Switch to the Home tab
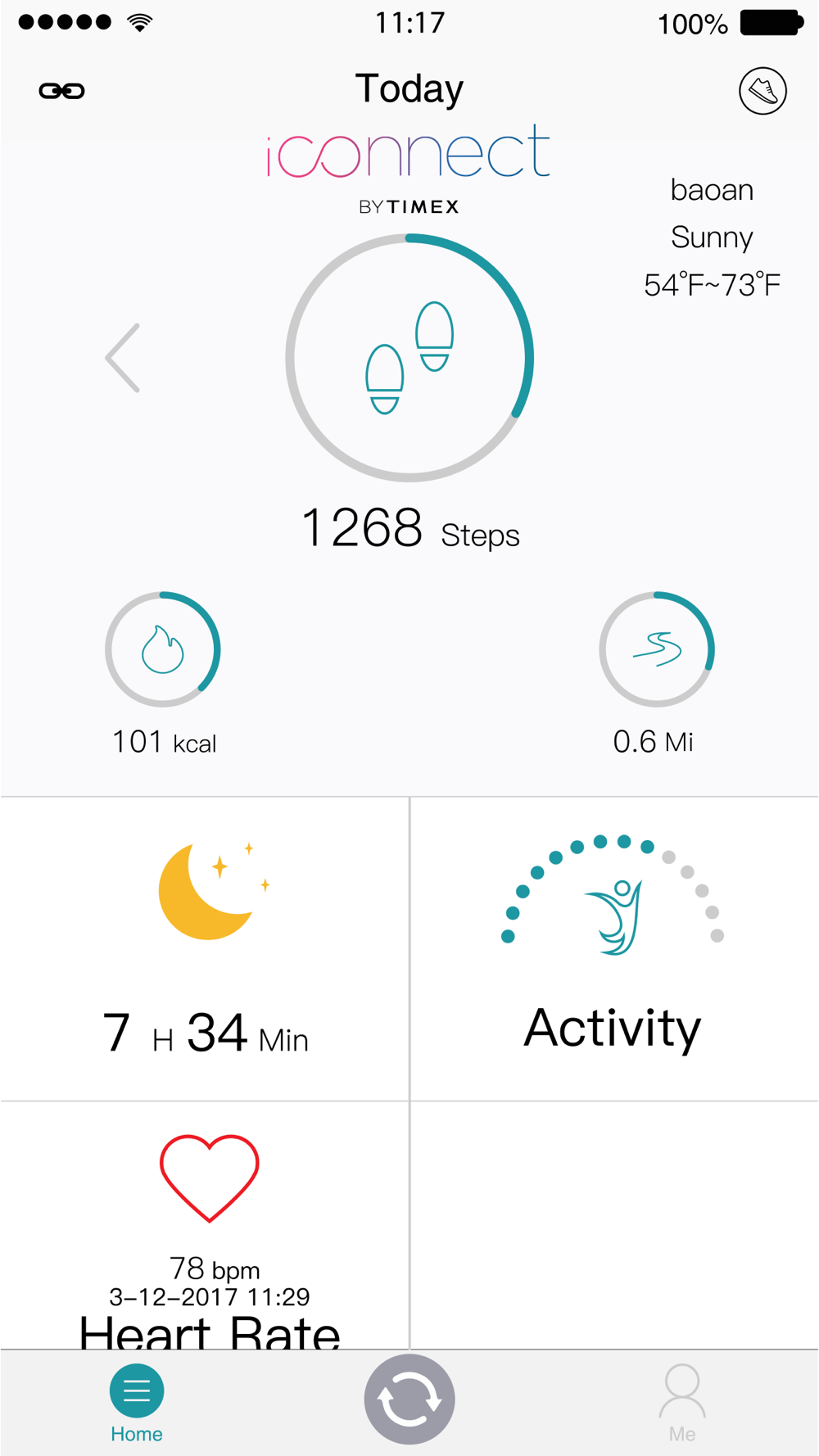The width and height of the screenshot is (819, 1456). [x=137, y=1403]
